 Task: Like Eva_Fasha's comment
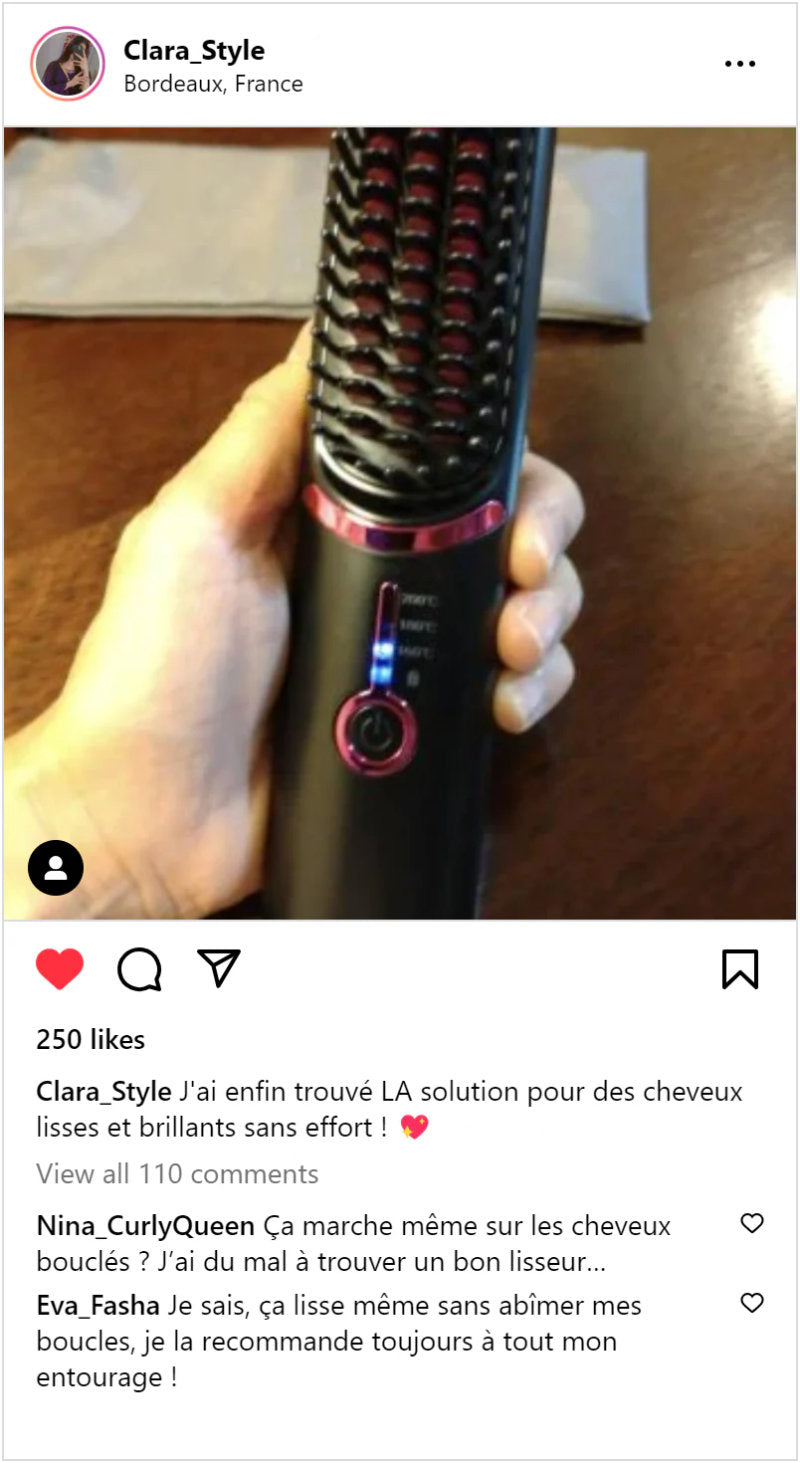tap(752, 1303)
